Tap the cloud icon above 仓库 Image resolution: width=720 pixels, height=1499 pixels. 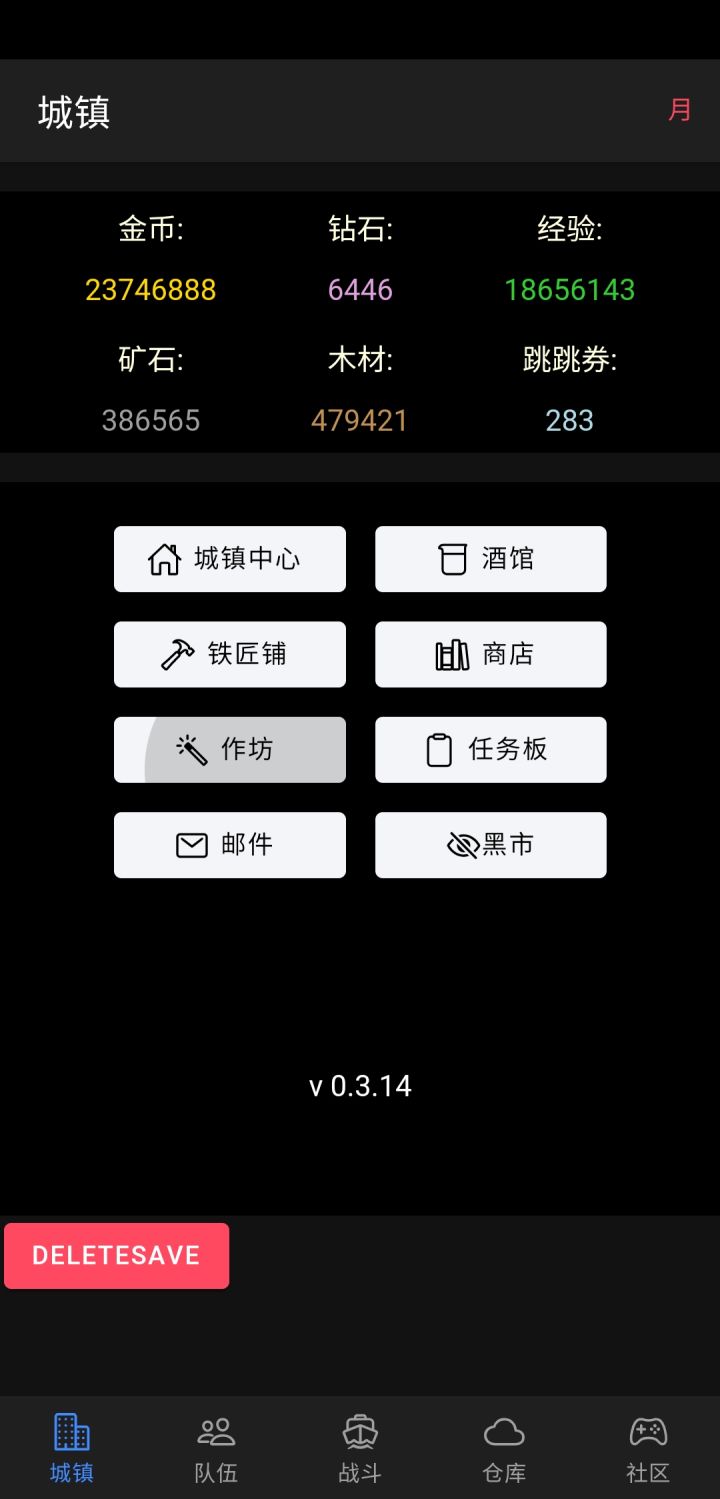(x=503, y=1430)
